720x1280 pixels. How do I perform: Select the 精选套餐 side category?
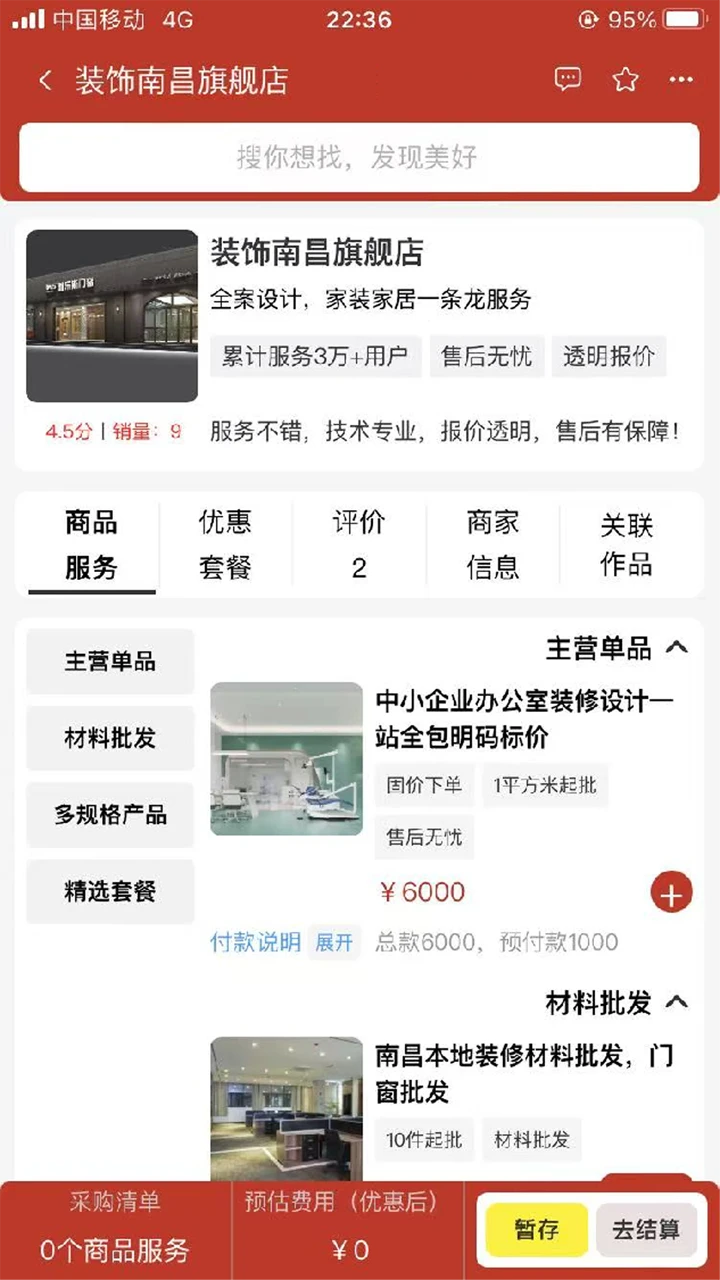point(110,891)
